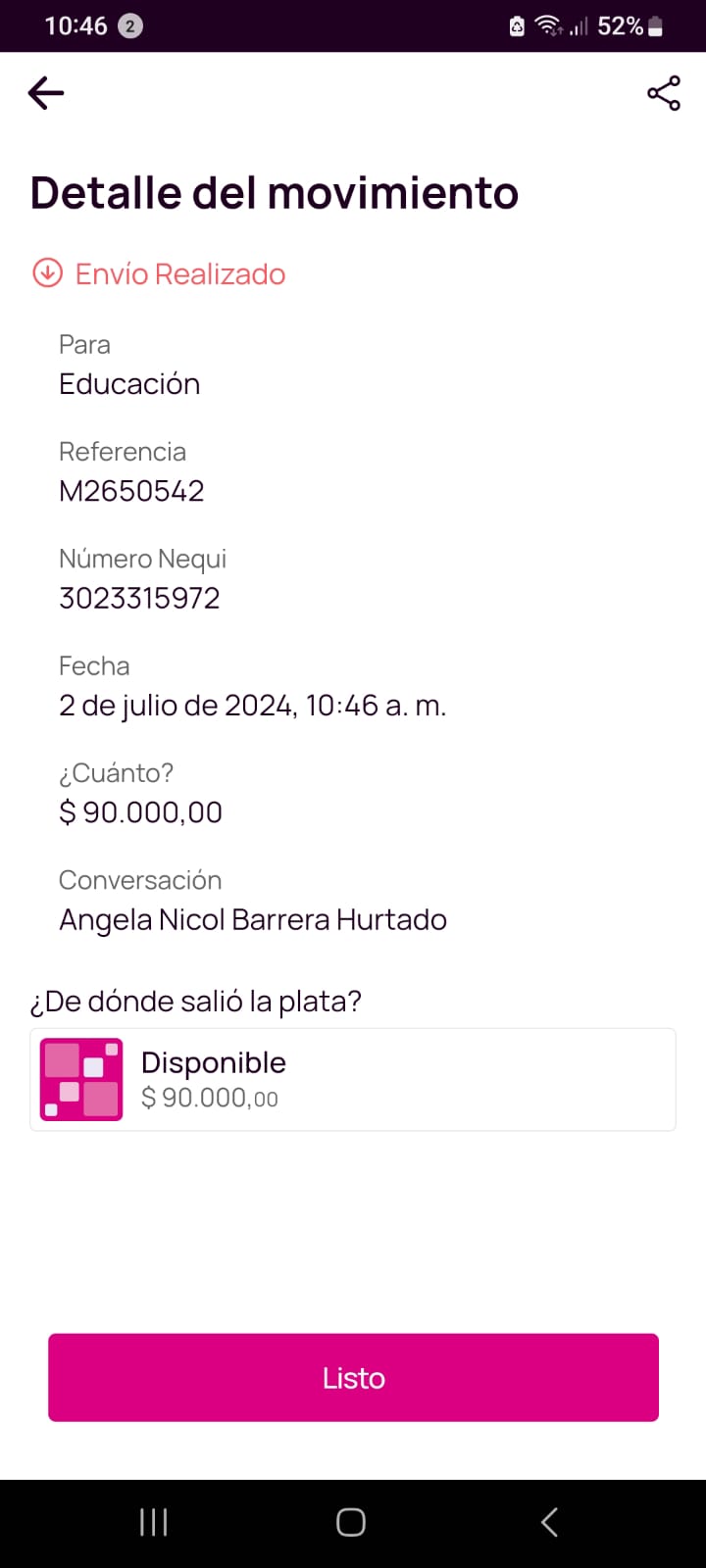Tap the Listo button
The height and width of the screenshot is (1568, 706).
click(353, 1377)
